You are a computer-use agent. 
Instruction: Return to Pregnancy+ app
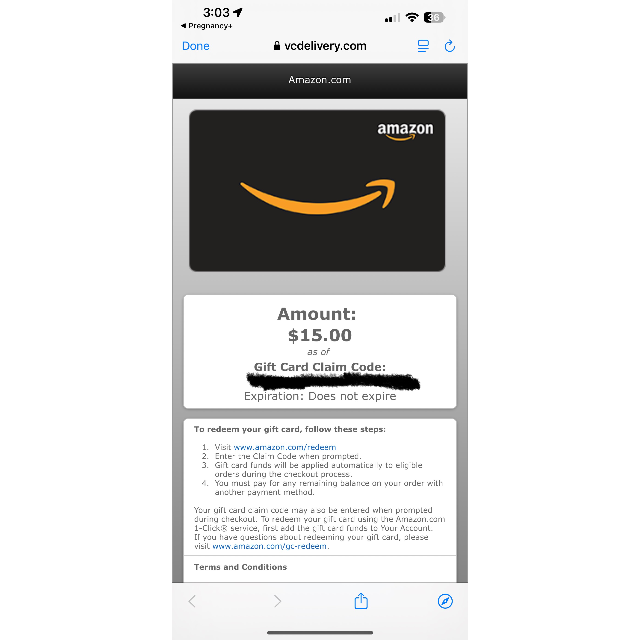(x=206, y=26)
